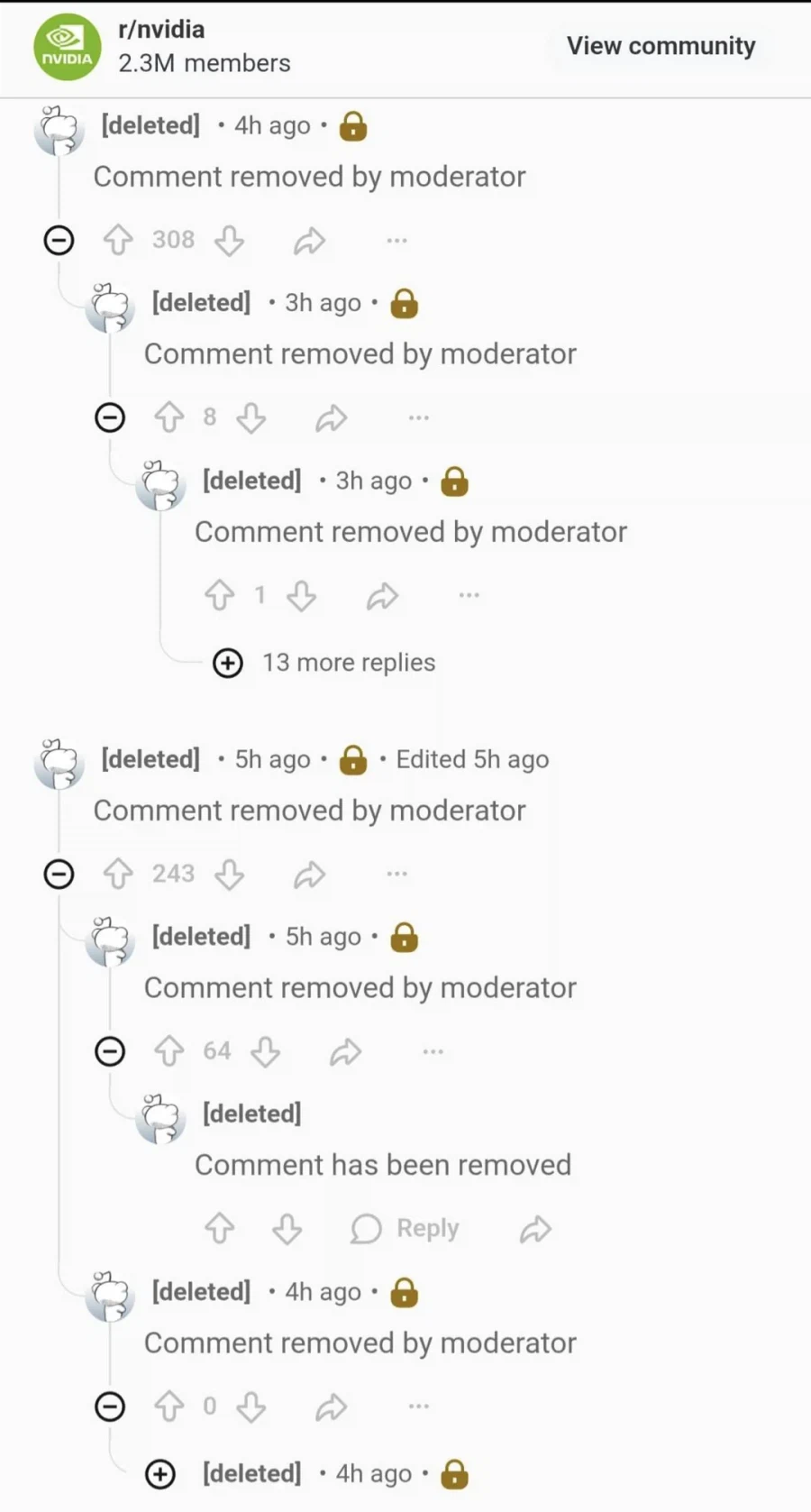Share the comment with 308 votes
The height and width of the screenshot is (1512, 811).
(309, 241)
